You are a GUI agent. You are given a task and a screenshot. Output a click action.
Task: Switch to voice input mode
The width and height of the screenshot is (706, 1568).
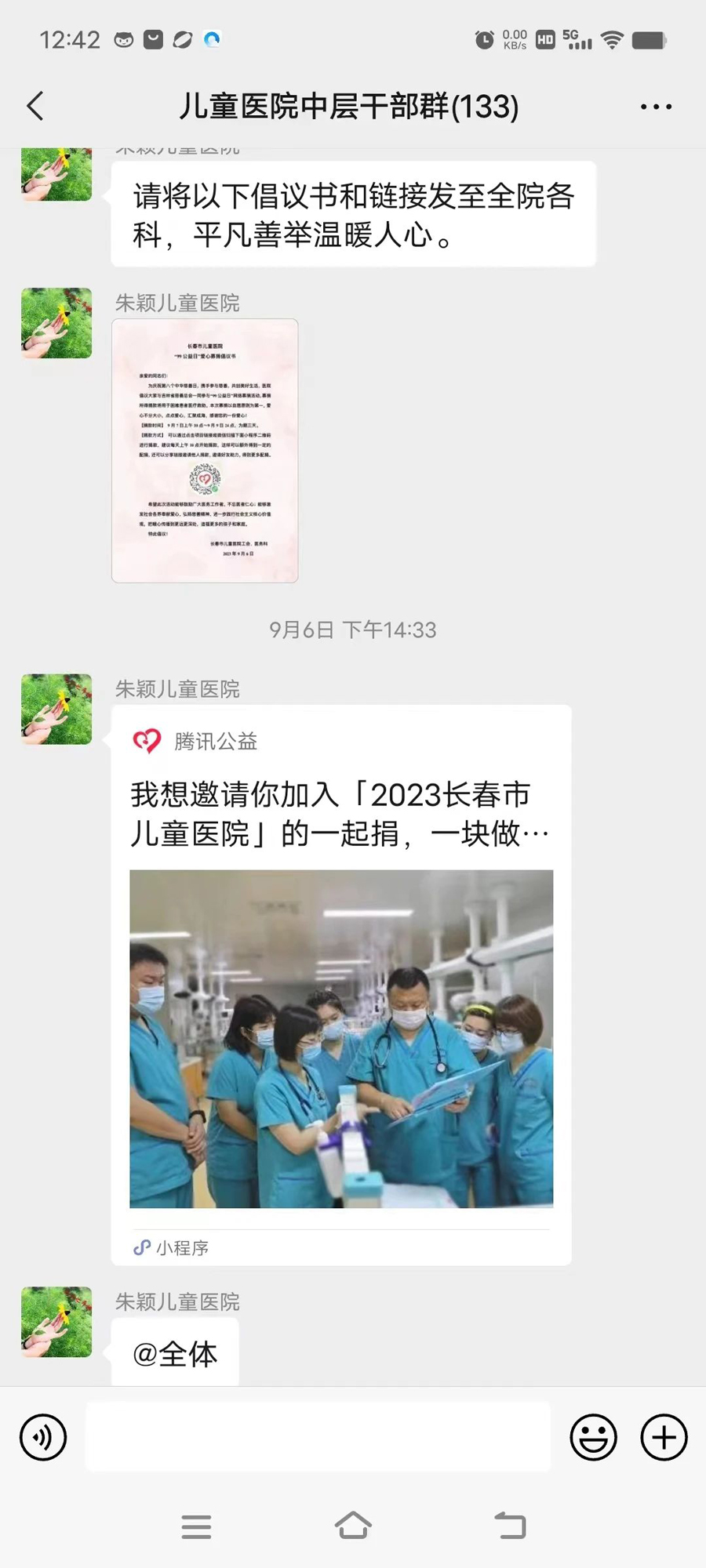[x=43, y=1437]
